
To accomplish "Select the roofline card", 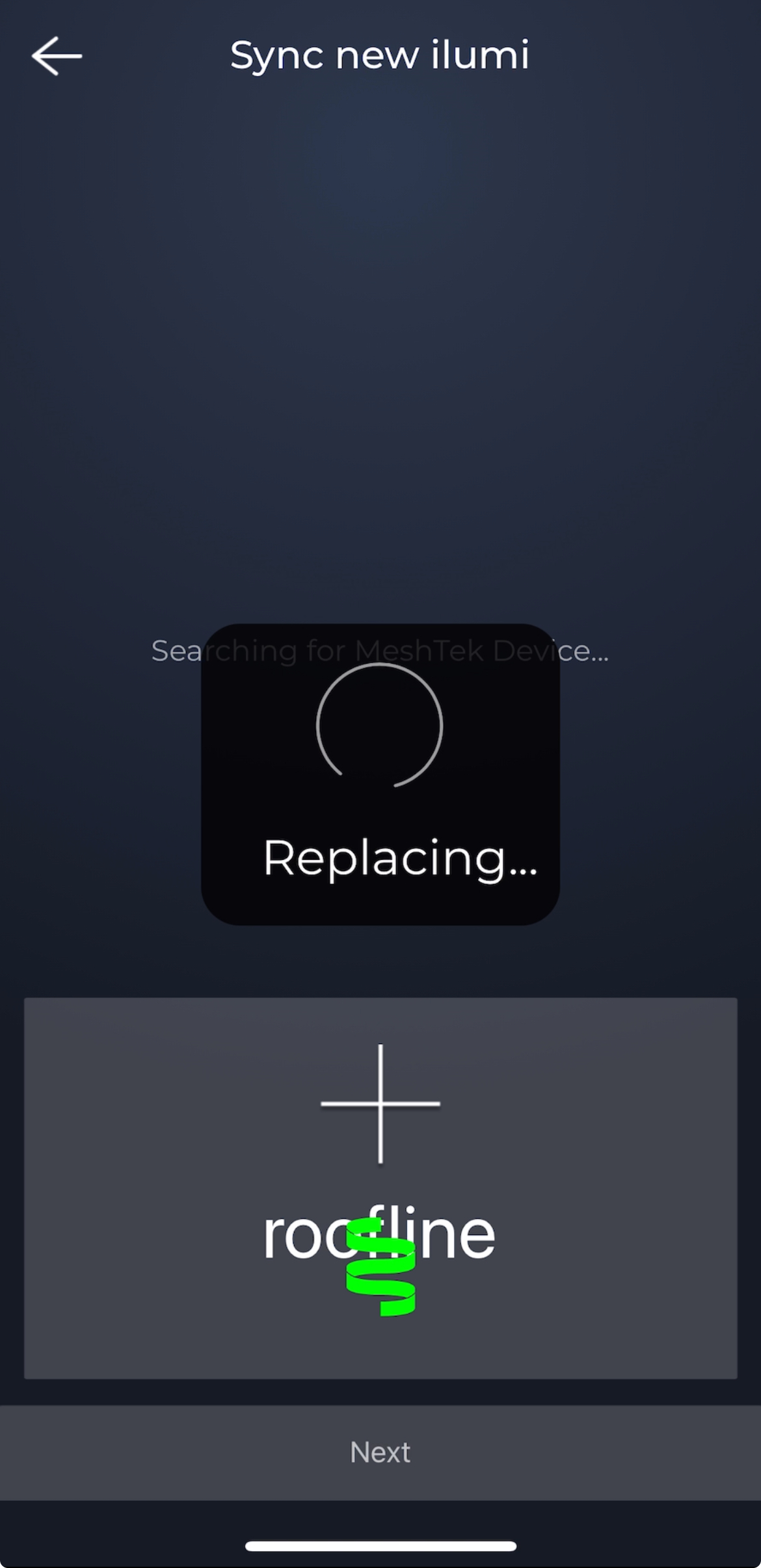I will pos(380,1188).
